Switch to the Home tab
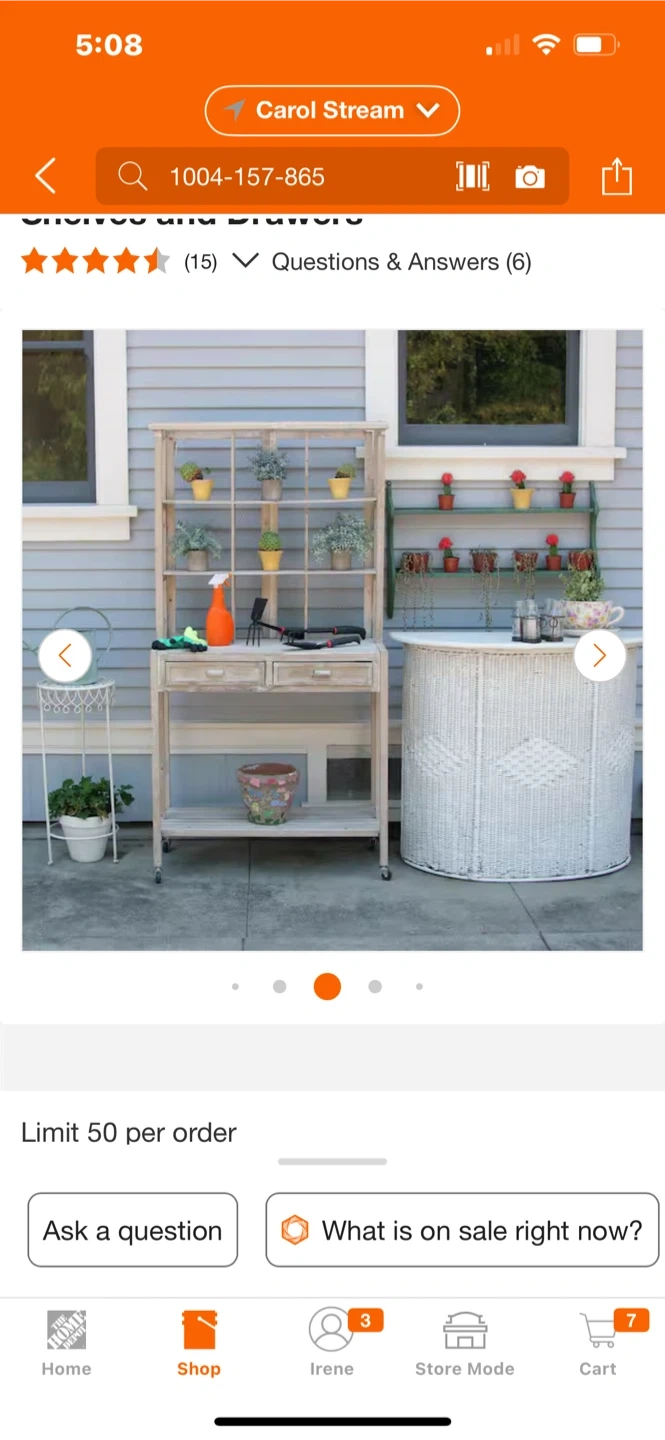 tap(66, 1343)
